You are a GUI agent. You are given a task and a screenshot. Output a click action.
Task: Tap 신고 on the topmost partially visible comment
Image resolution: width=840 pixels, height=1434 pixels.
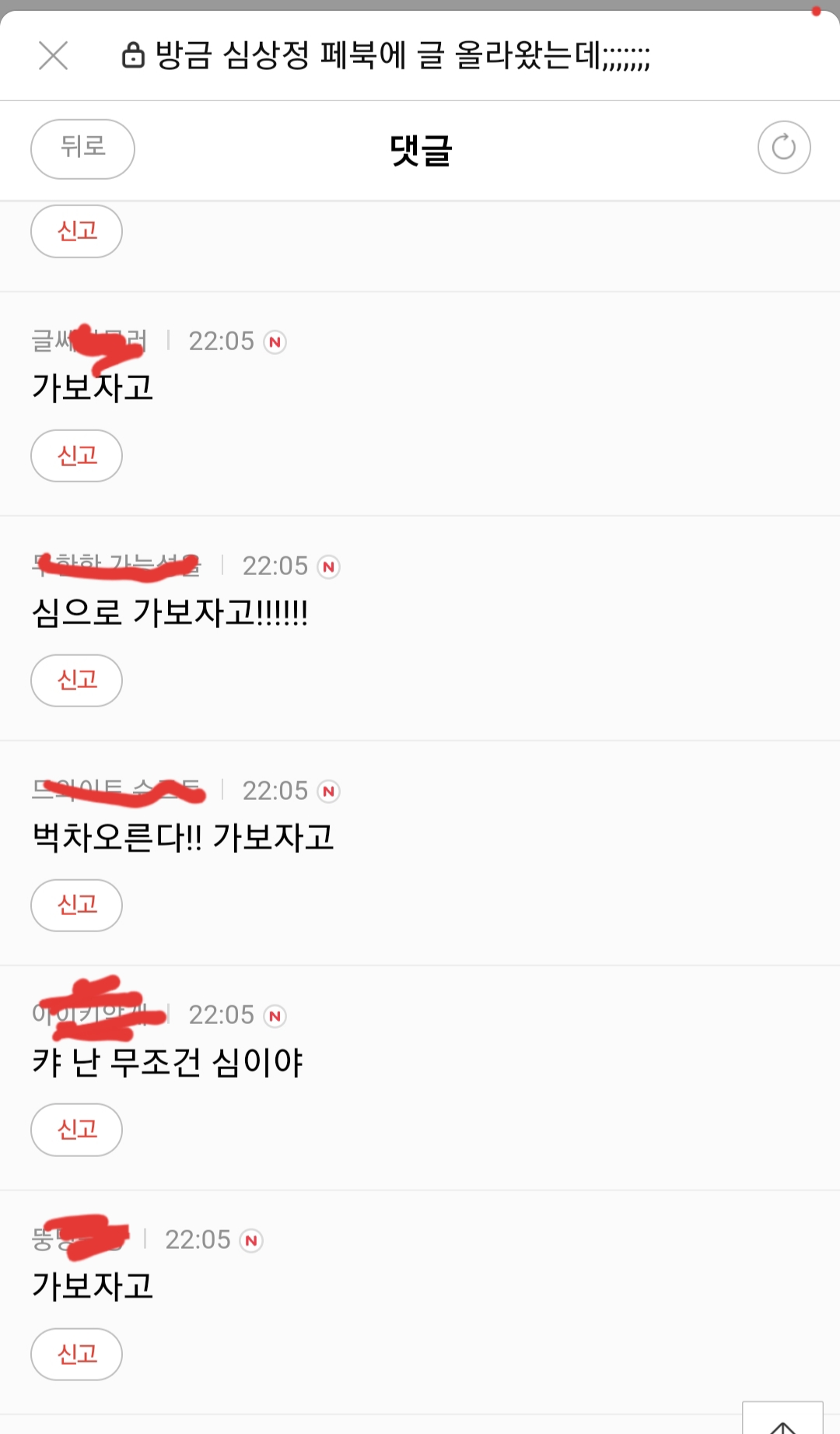coord(76,231)
